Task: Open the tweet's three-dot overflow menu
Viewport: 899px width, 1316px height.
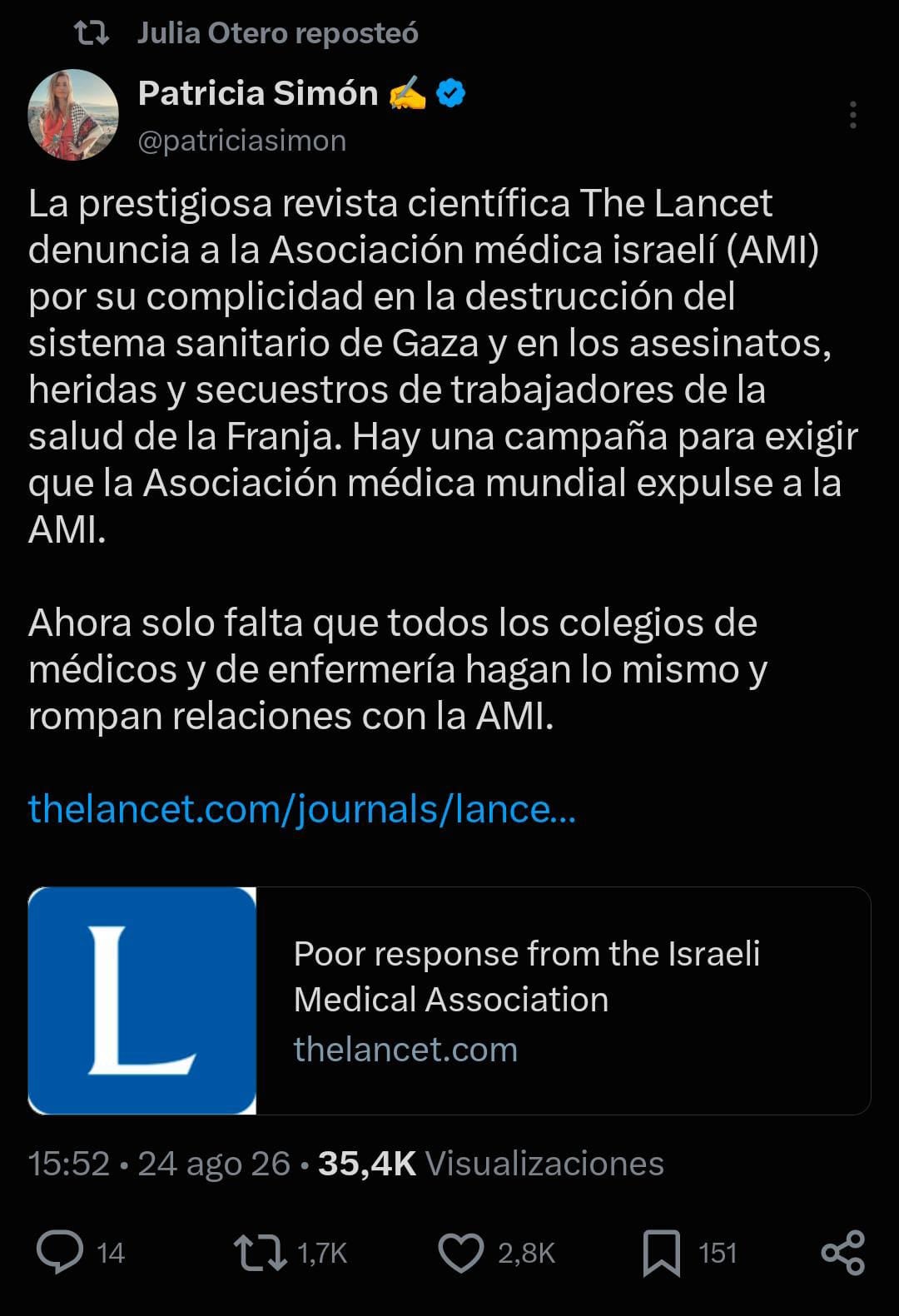Action: 853,115
